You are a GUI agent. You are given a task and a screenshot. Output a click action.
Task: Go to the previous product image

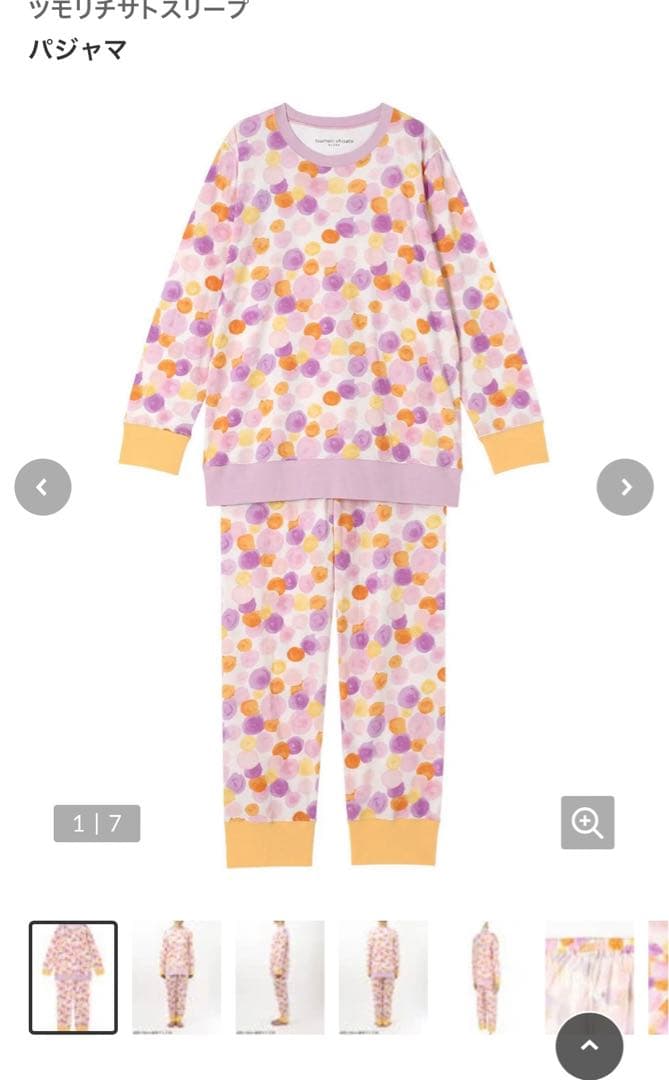(43, 487)
